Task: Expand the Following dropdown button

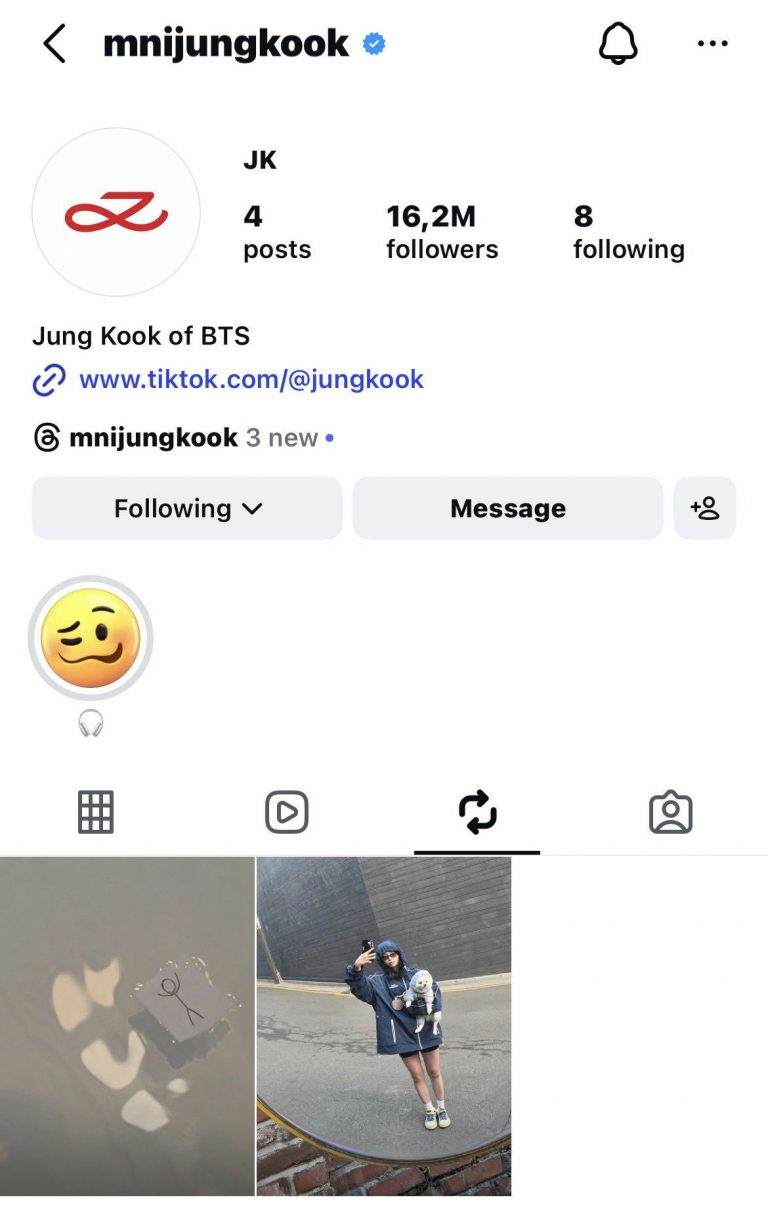Action: [x=187, y=508]
